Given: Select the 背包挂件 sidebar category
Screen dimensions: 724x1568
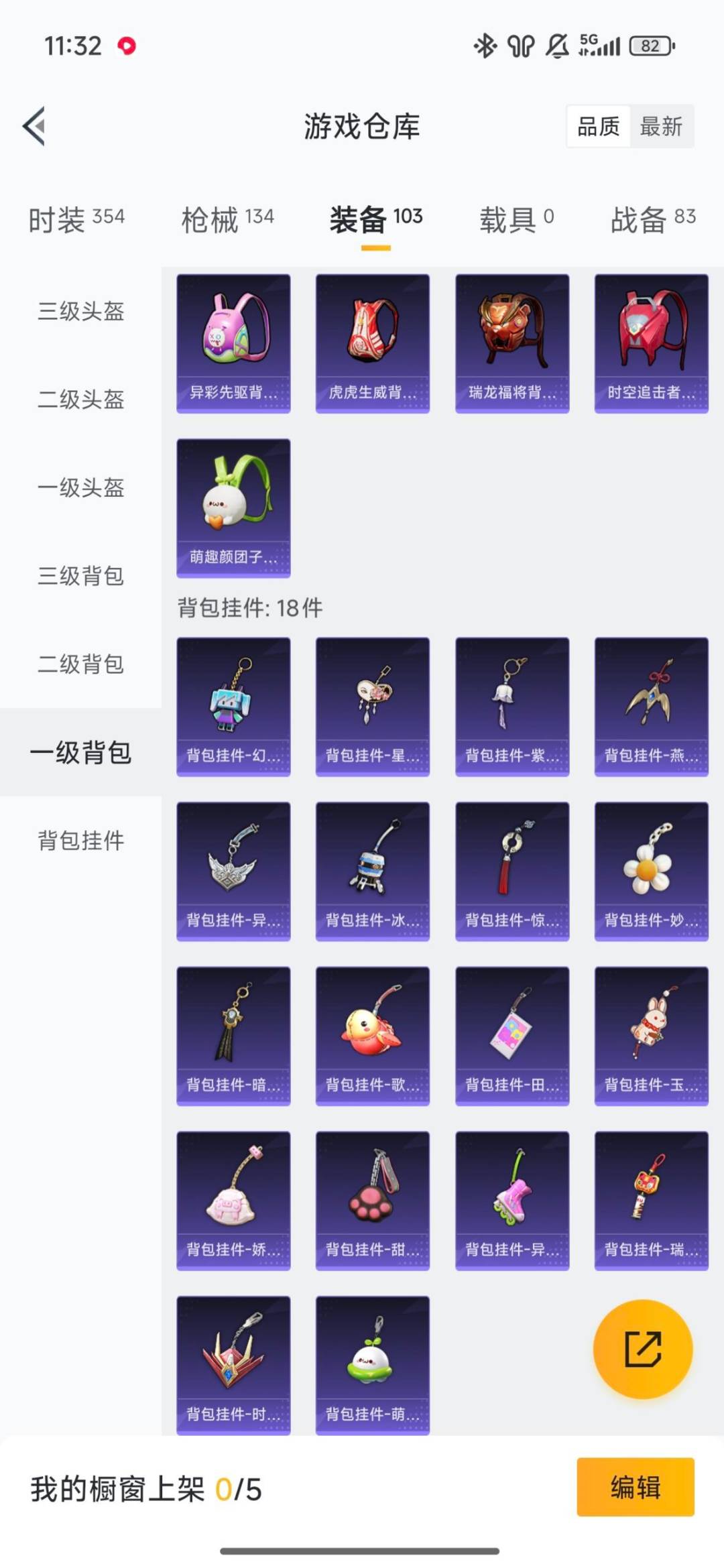Looking at the screenshot, I should [x=82, y=841].
